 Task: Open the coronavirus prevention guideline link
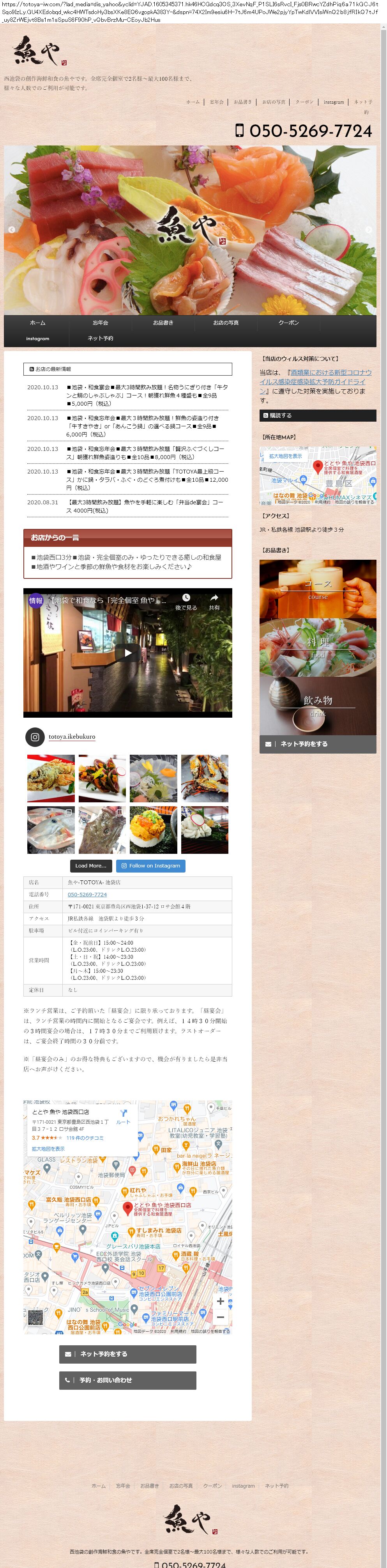coord(315,381)
